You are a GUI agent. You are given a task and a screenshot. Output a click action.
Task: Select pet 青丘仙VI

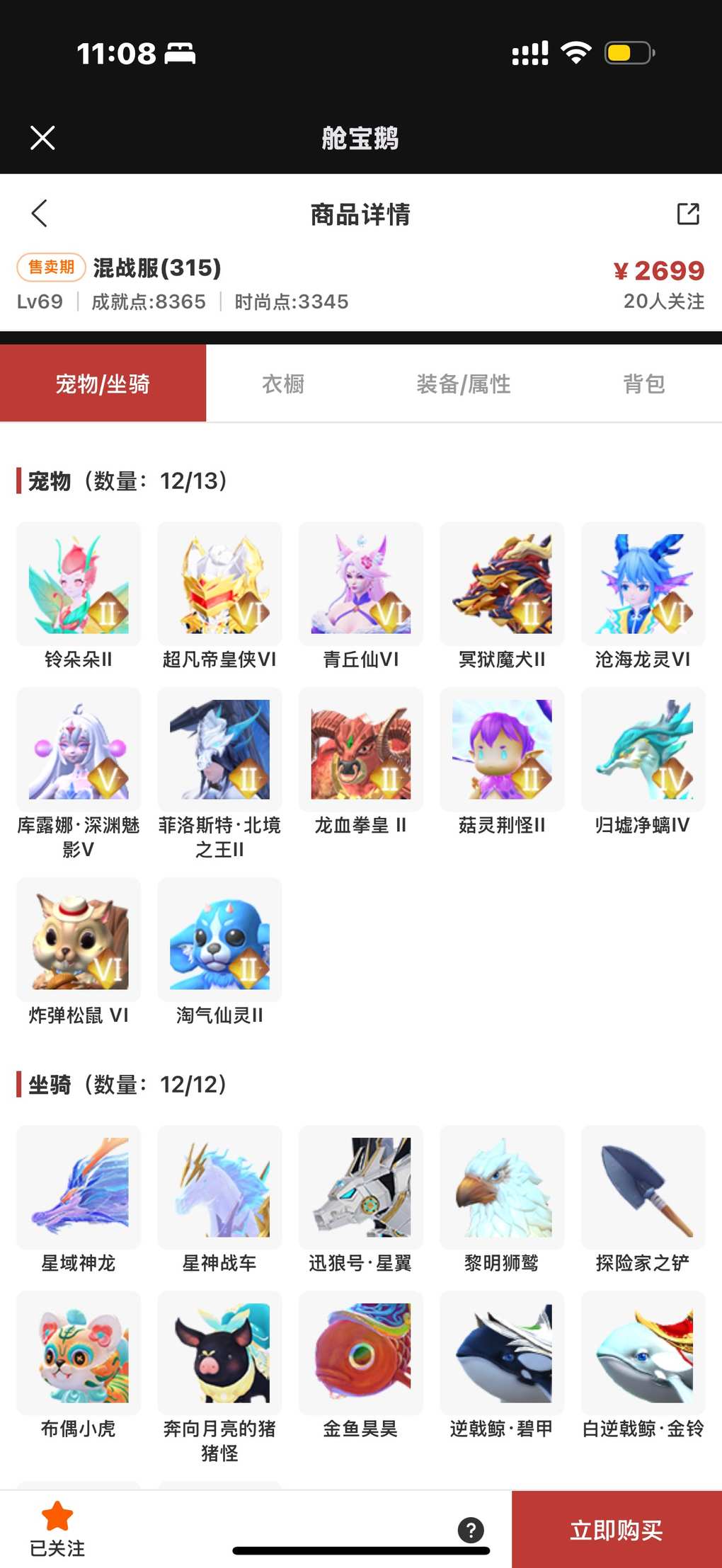pyautogui.click(x=361, y=584)
